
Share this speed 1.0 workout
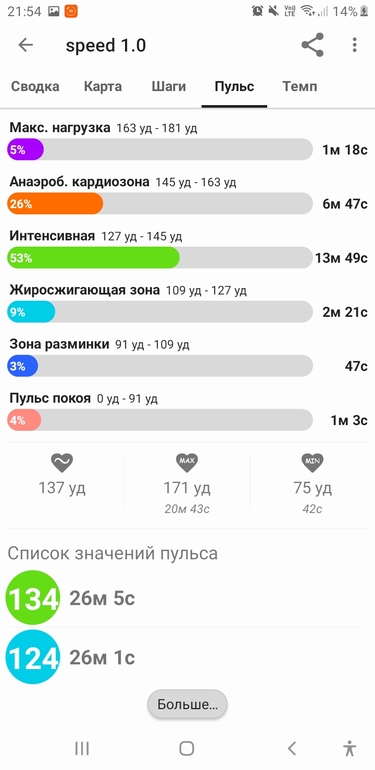313,45
